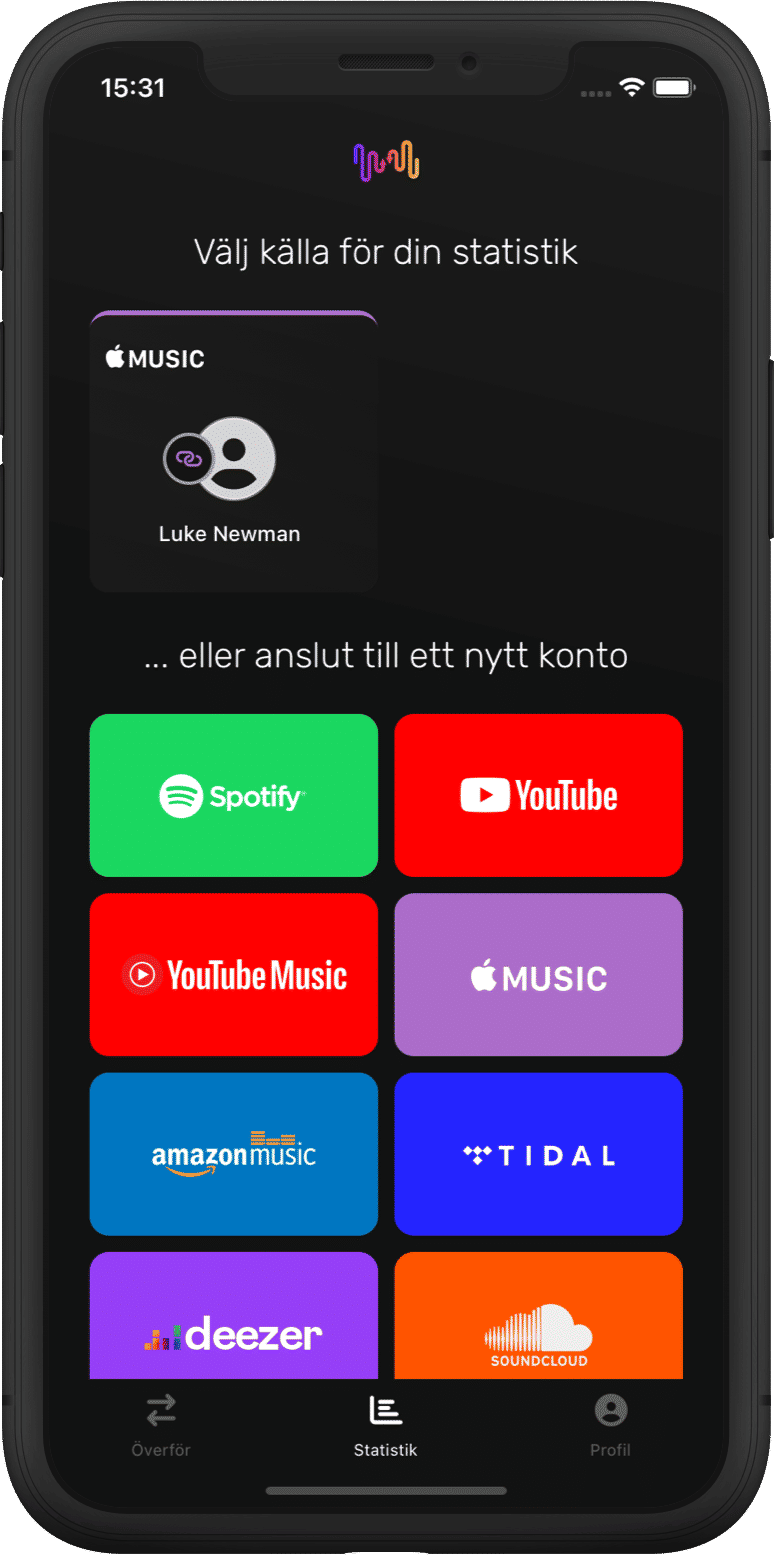774x1560 pixels.
Task: Tap the name Luke Newman
Action: click(x=230, y=533)
